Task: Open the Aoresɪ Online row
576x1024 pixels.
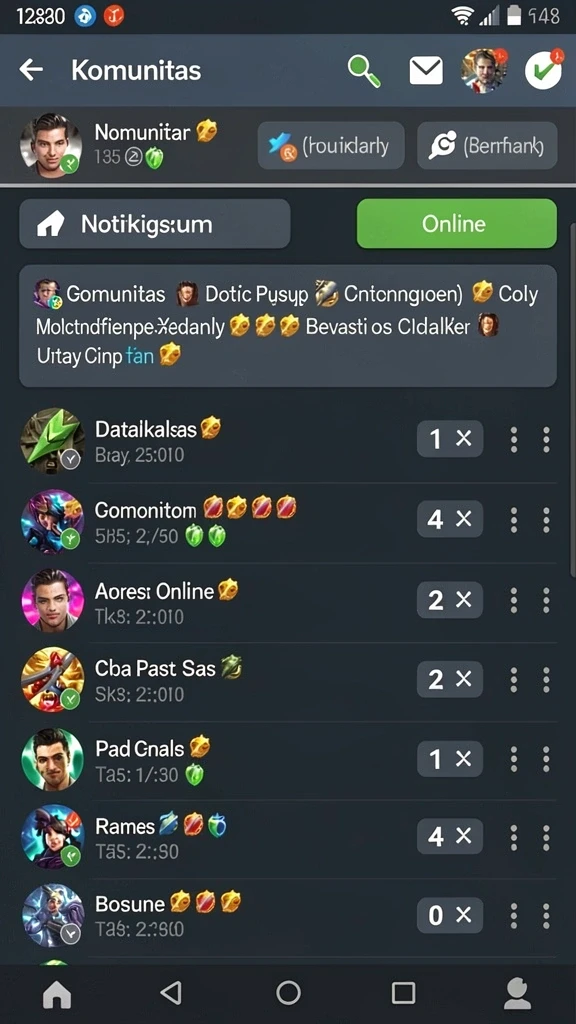Action: (x=288, y=601)
